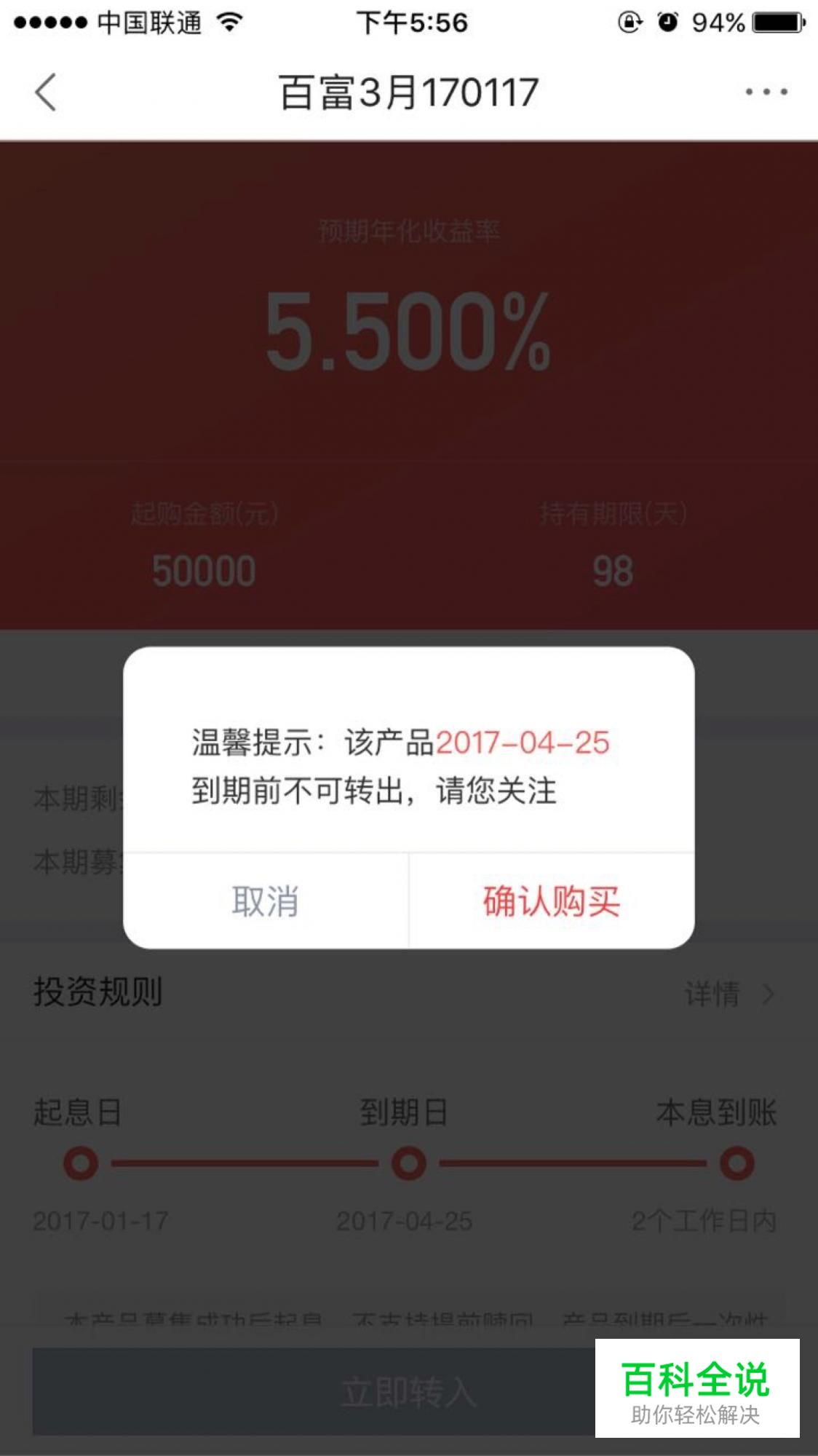Tap the clock 下午5:56 in status bar
This screenshot has width=818, height=1456.
[409, 22]
